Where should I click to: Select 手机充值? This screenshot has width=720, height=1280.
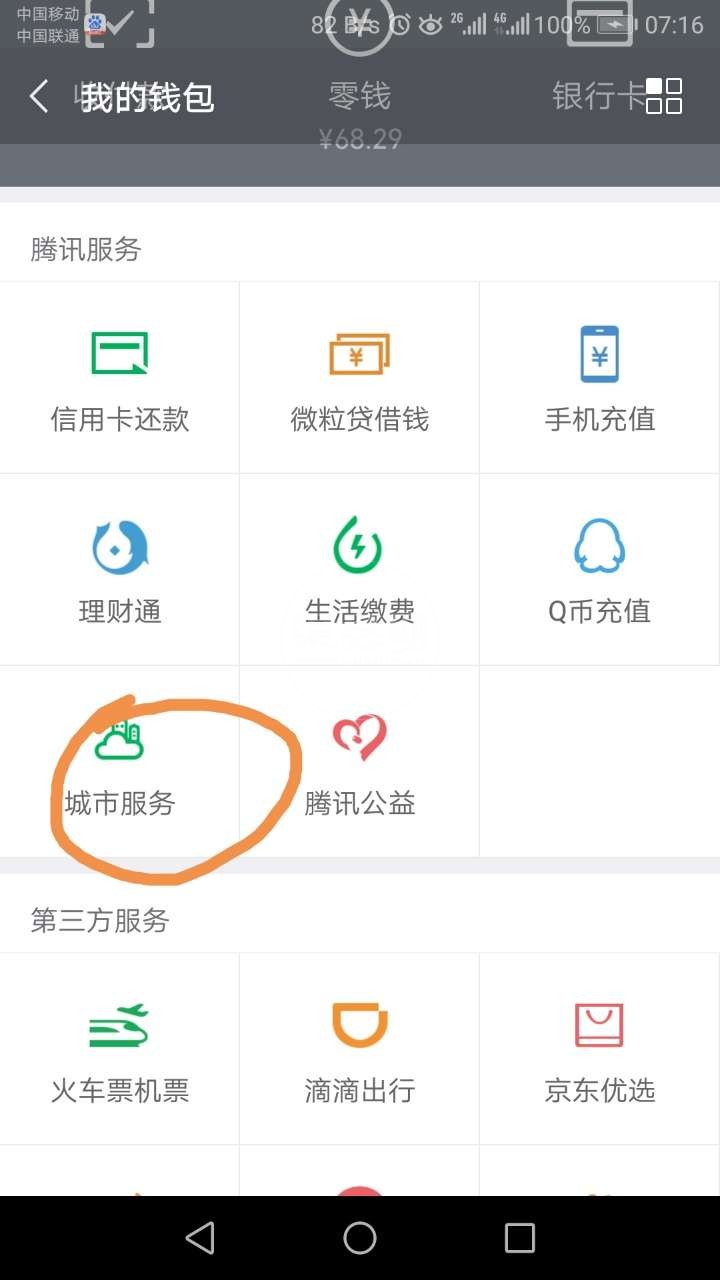(x=600, y=378)
